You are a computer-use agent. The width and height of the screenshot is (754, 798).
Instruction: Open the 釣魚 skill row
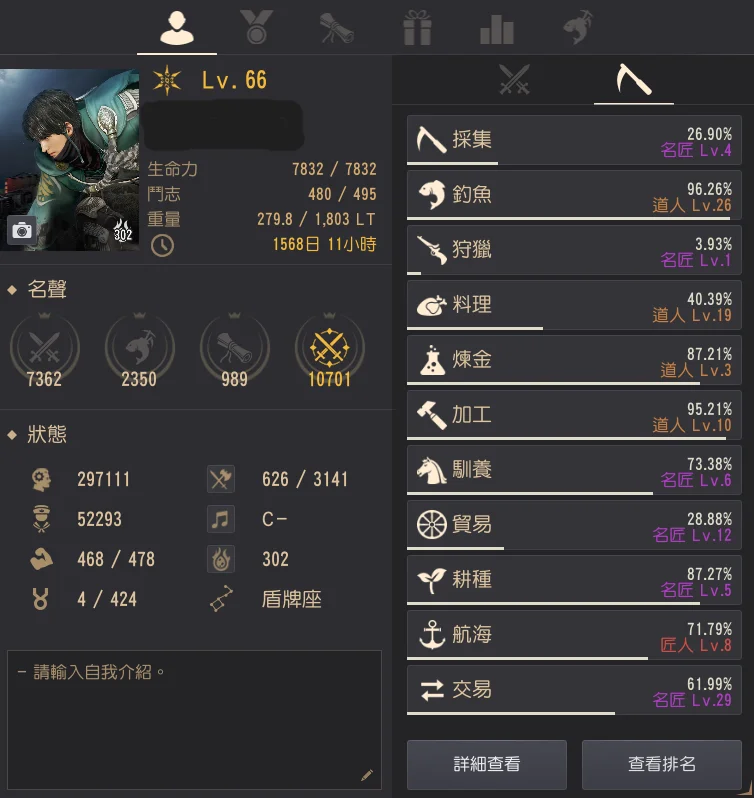tap(574, 195)
